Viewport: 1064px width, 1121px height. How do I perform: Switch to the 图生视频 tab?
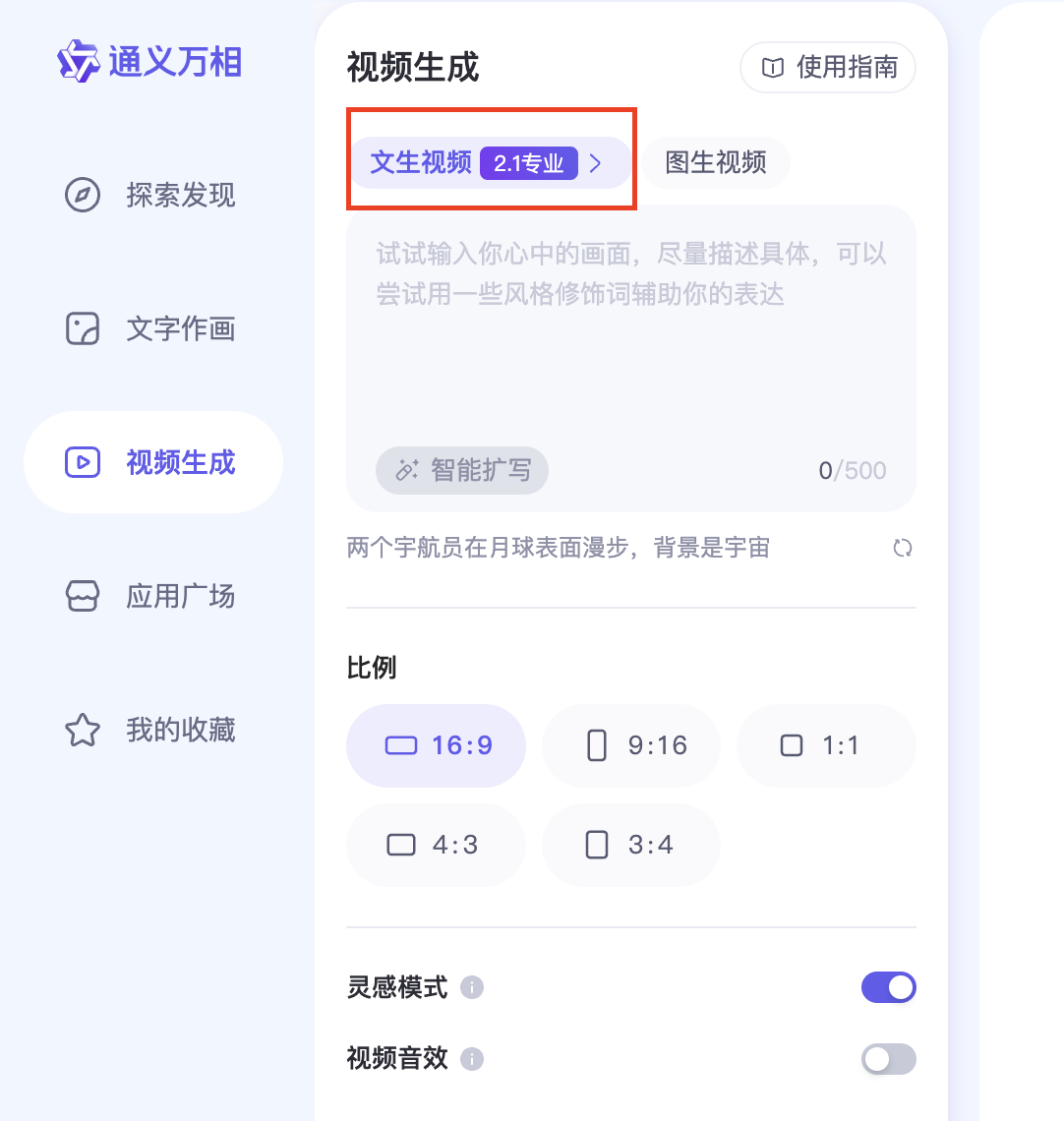[x=716, y=163]
